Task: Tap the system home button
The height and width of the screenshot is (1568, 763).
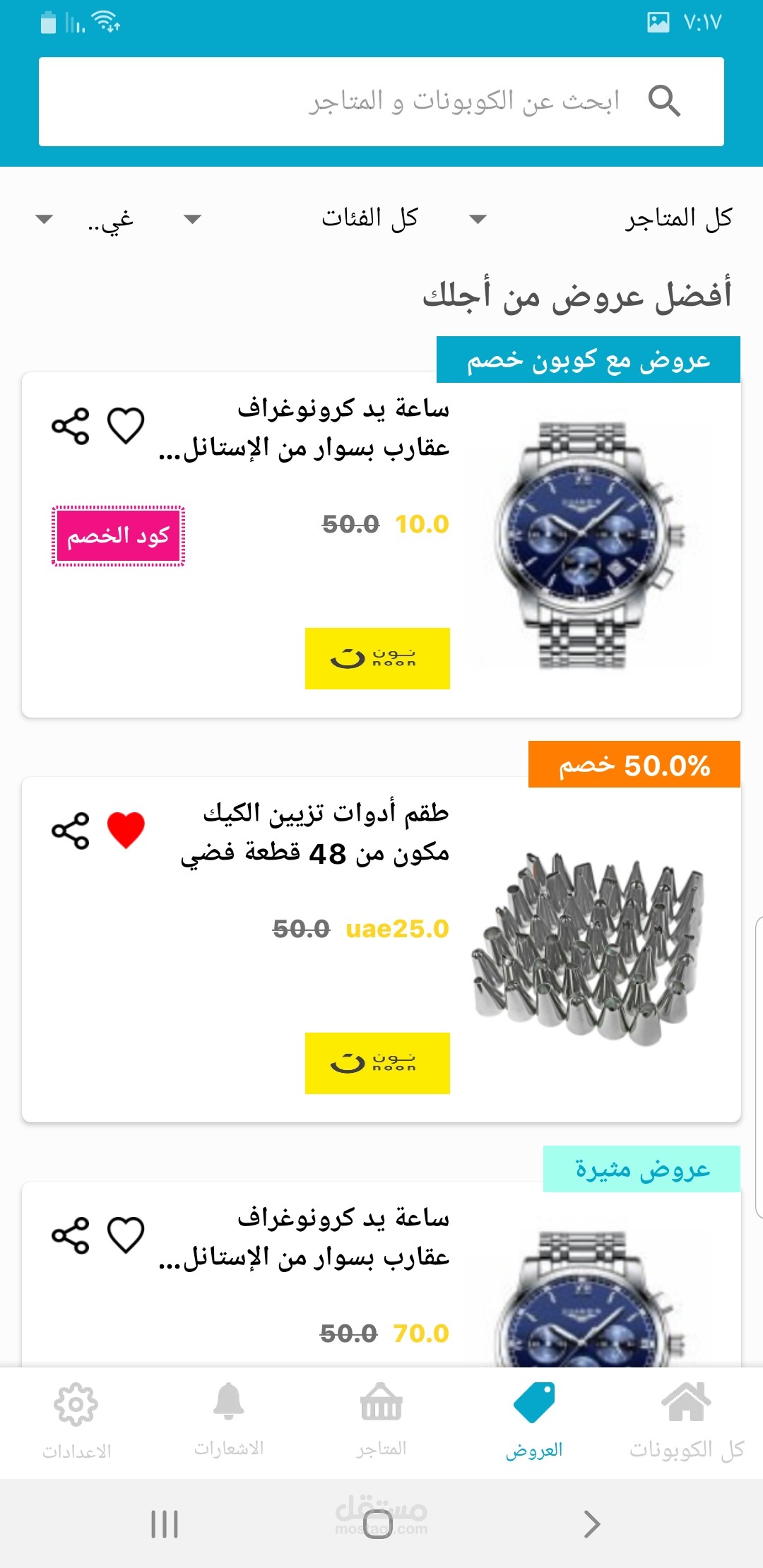Action: 378,1524
